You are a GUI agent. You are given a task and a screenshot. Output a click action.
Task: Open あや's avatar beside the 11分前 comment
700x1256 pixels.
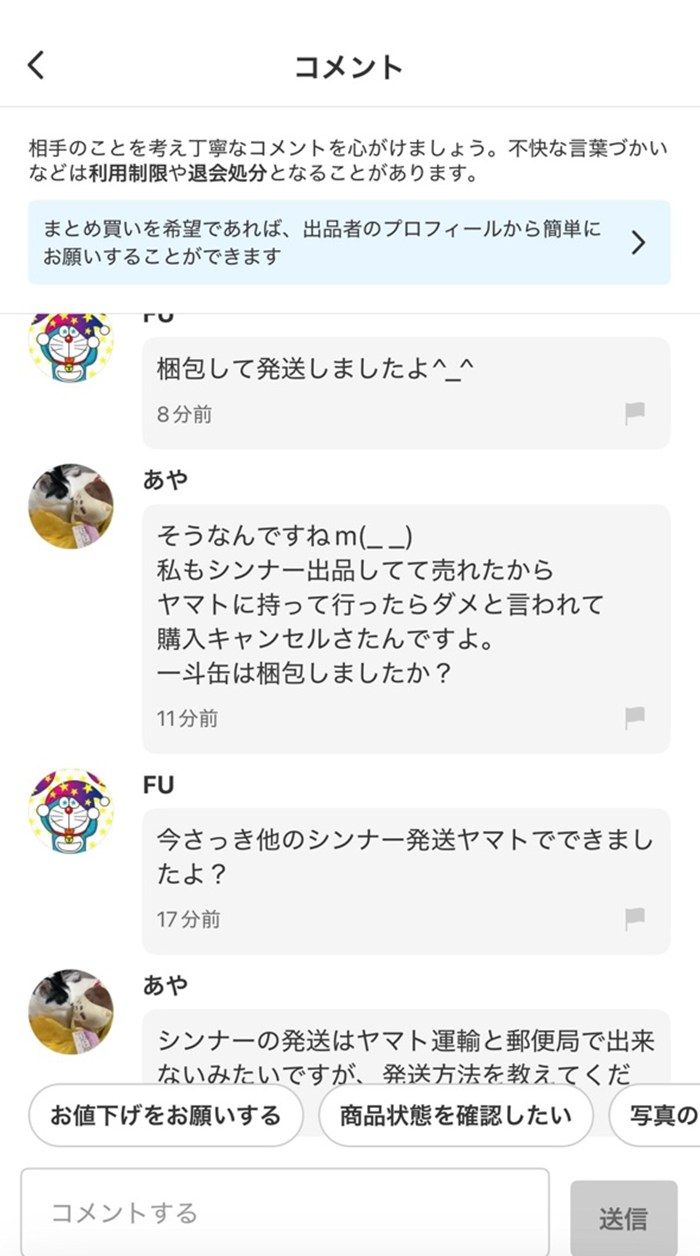point(70,506)
